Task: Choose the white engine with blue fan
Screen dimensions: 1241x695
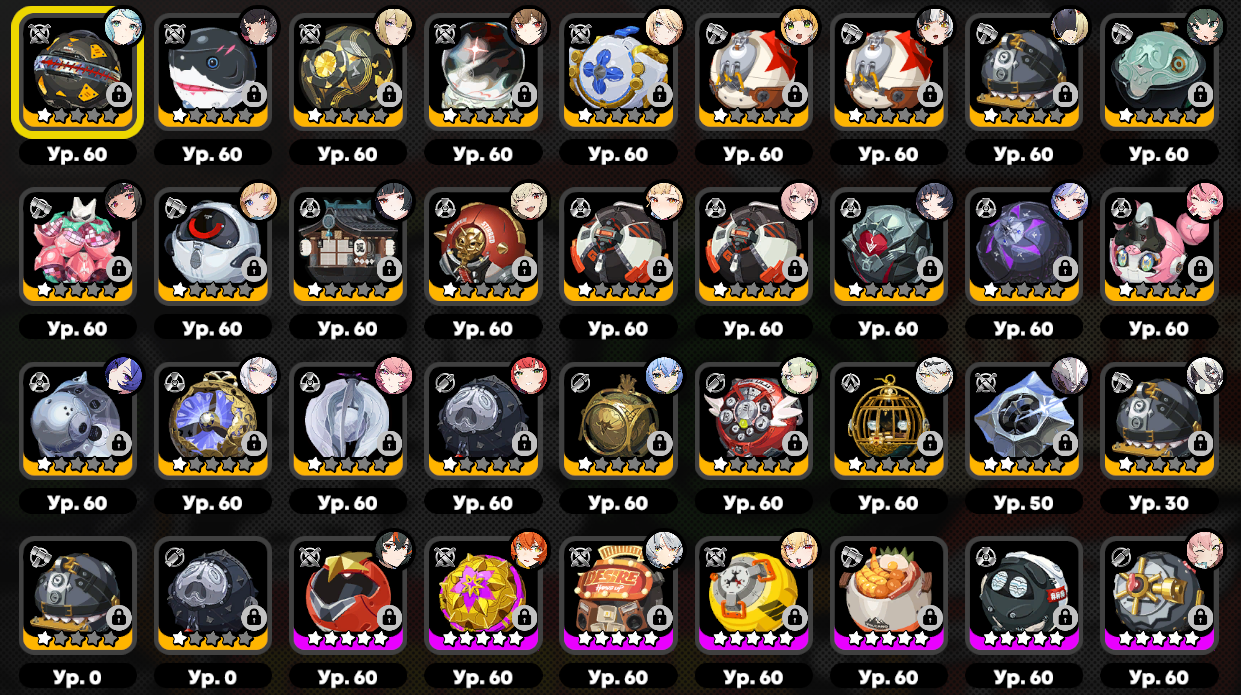Action: tap(618, 71)
